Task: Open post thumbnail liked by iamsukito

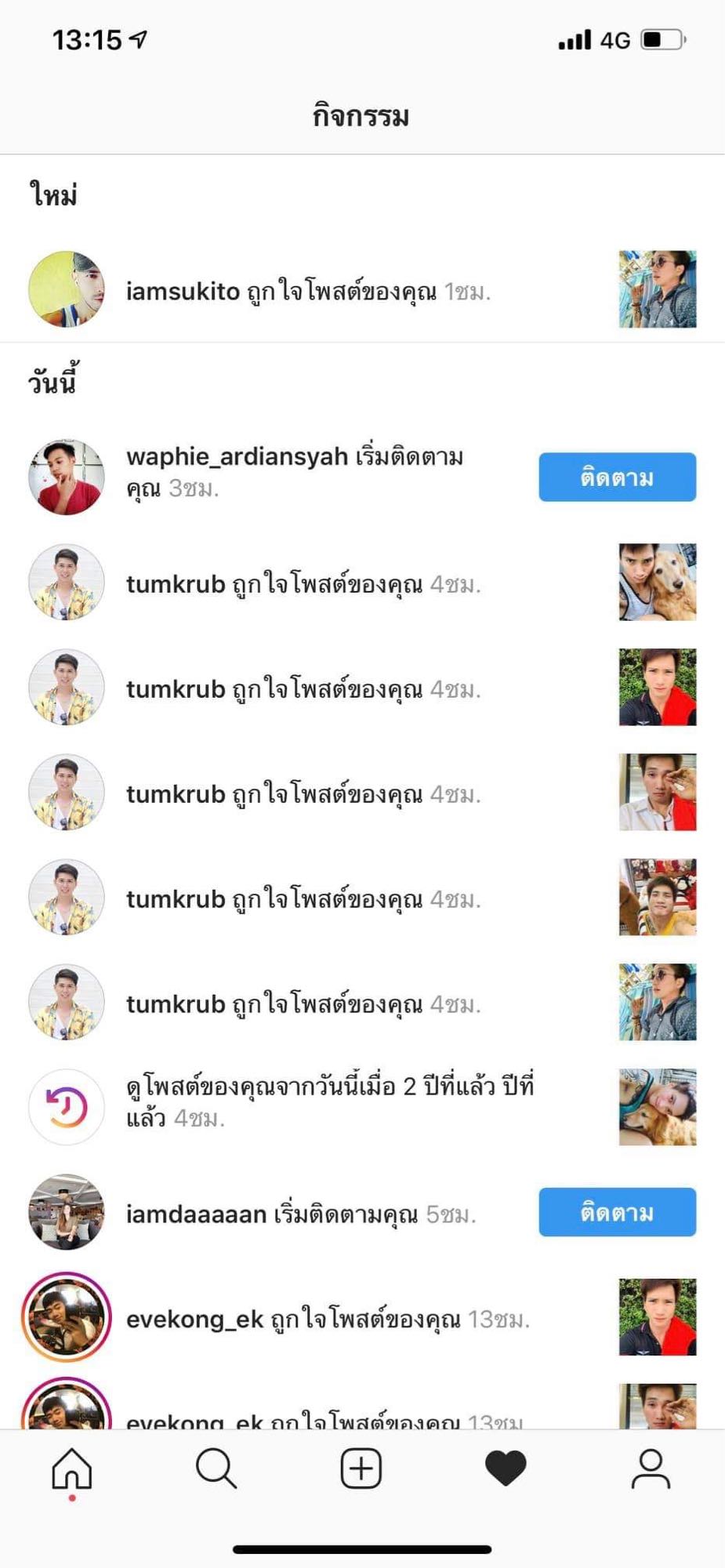Action: 657,289
